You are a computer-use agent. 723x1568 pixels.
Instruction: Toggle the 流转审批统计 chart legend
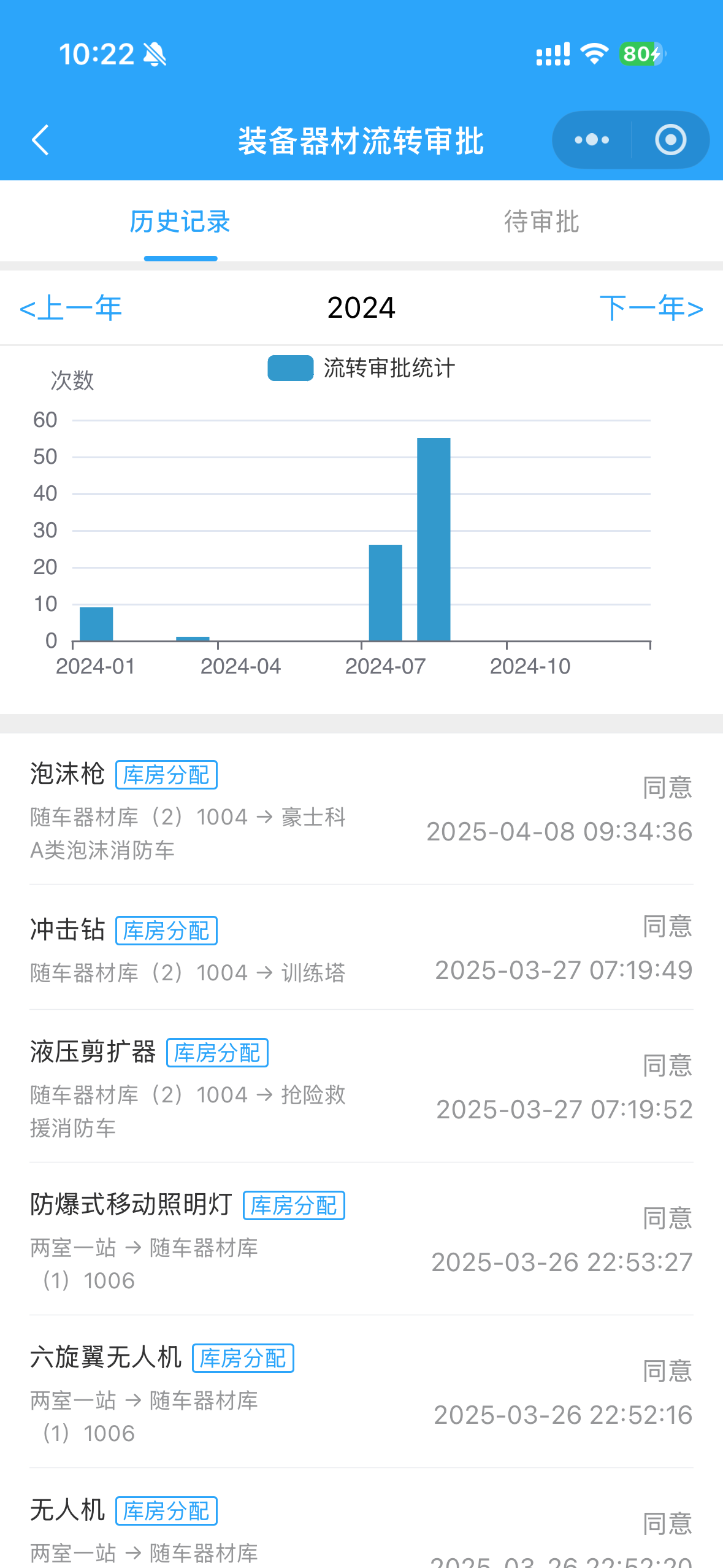pyautogui.click(x=361, y=368)
